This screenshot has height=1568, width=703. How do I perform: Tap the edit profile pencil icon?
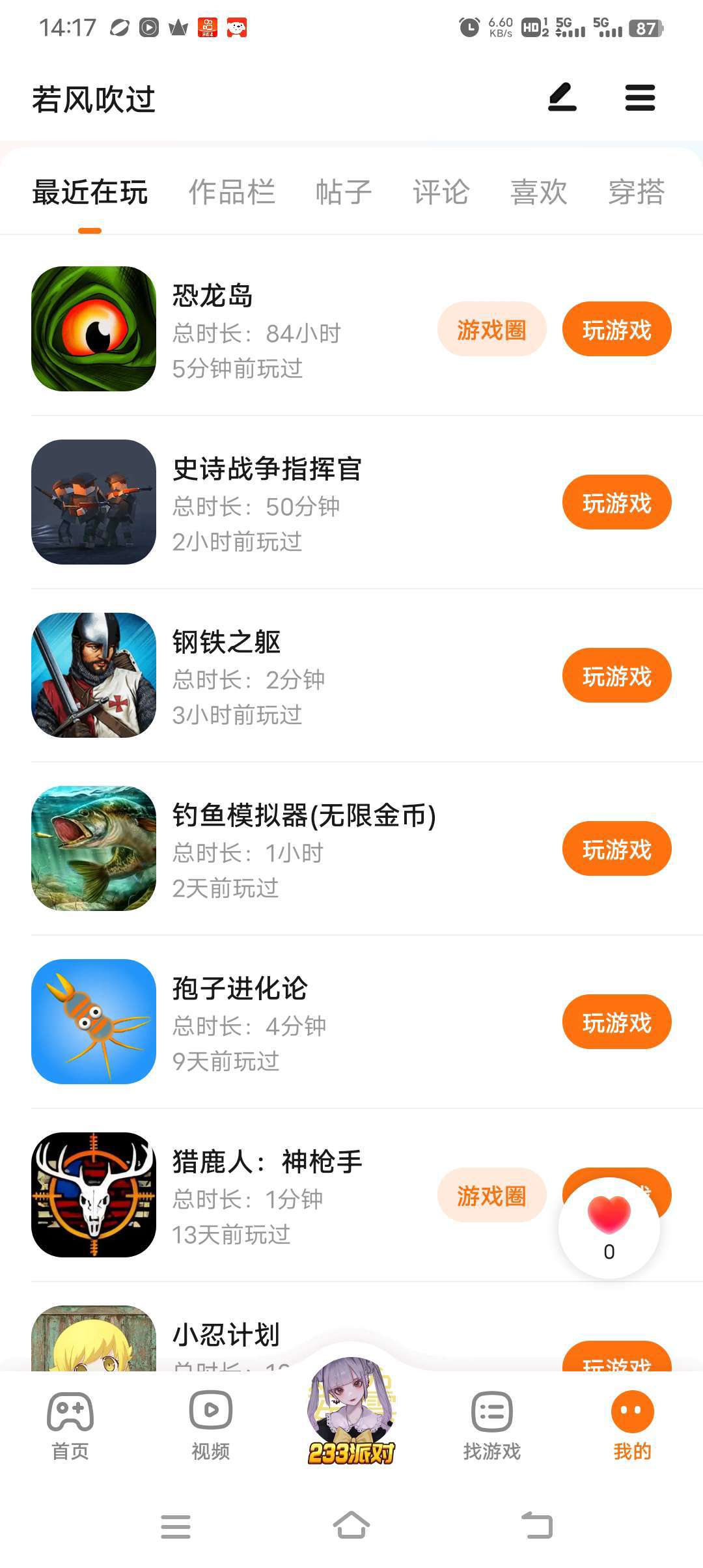click(562, 98)
